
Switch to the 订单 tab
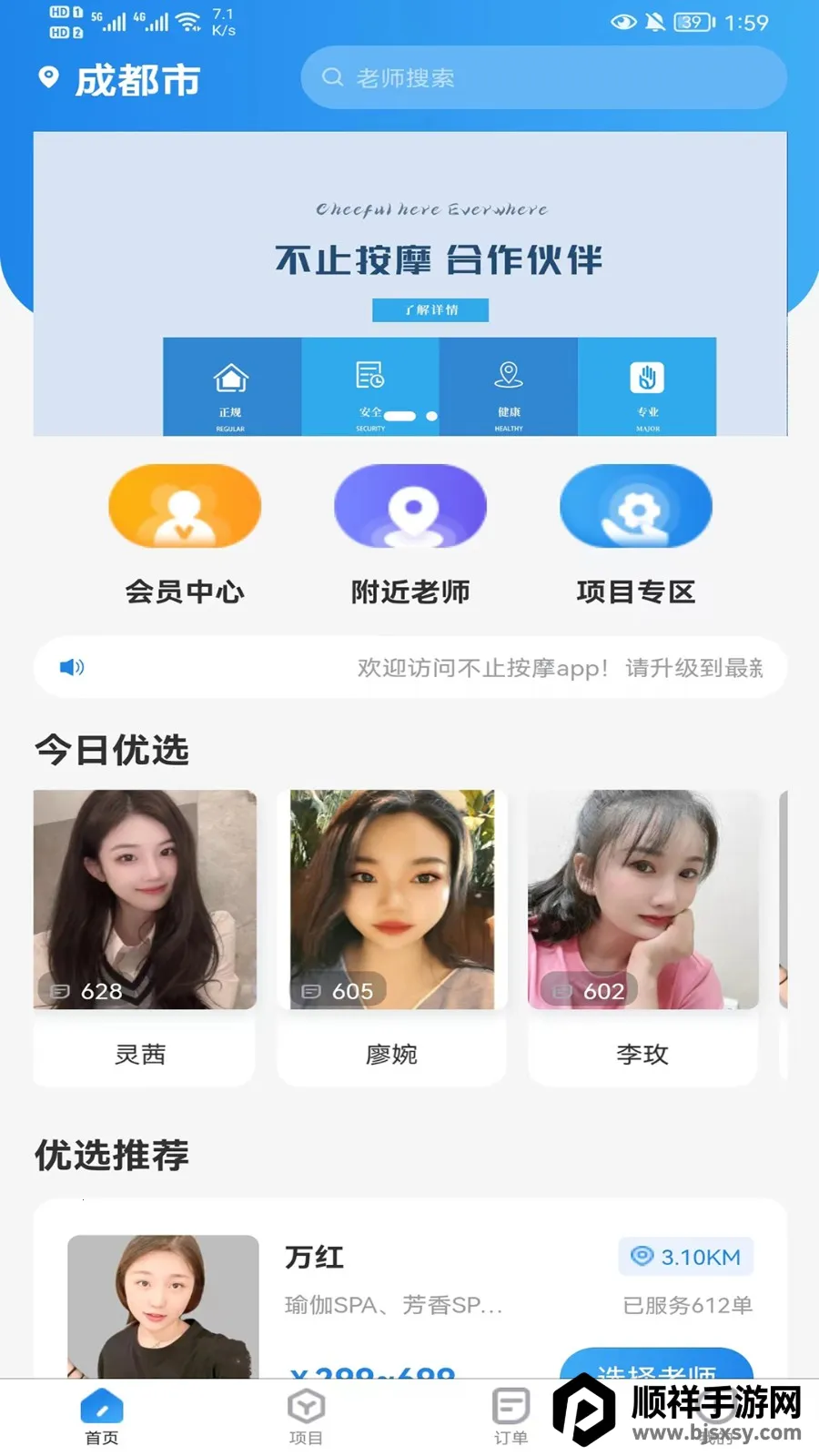511,1416
